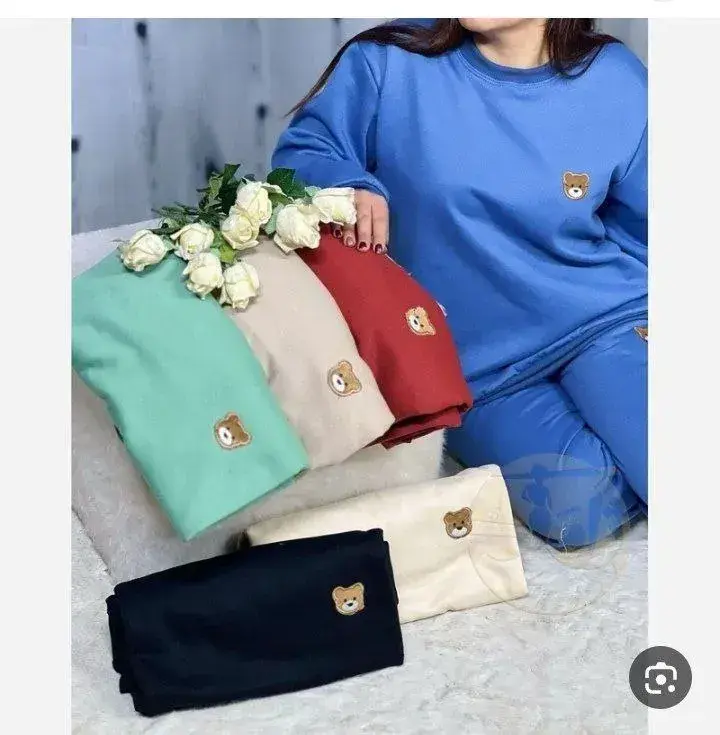Search this image with the Lens icon
Image resolution: width=720 pixels, height=735 pixels.
[x=660, y=677]
